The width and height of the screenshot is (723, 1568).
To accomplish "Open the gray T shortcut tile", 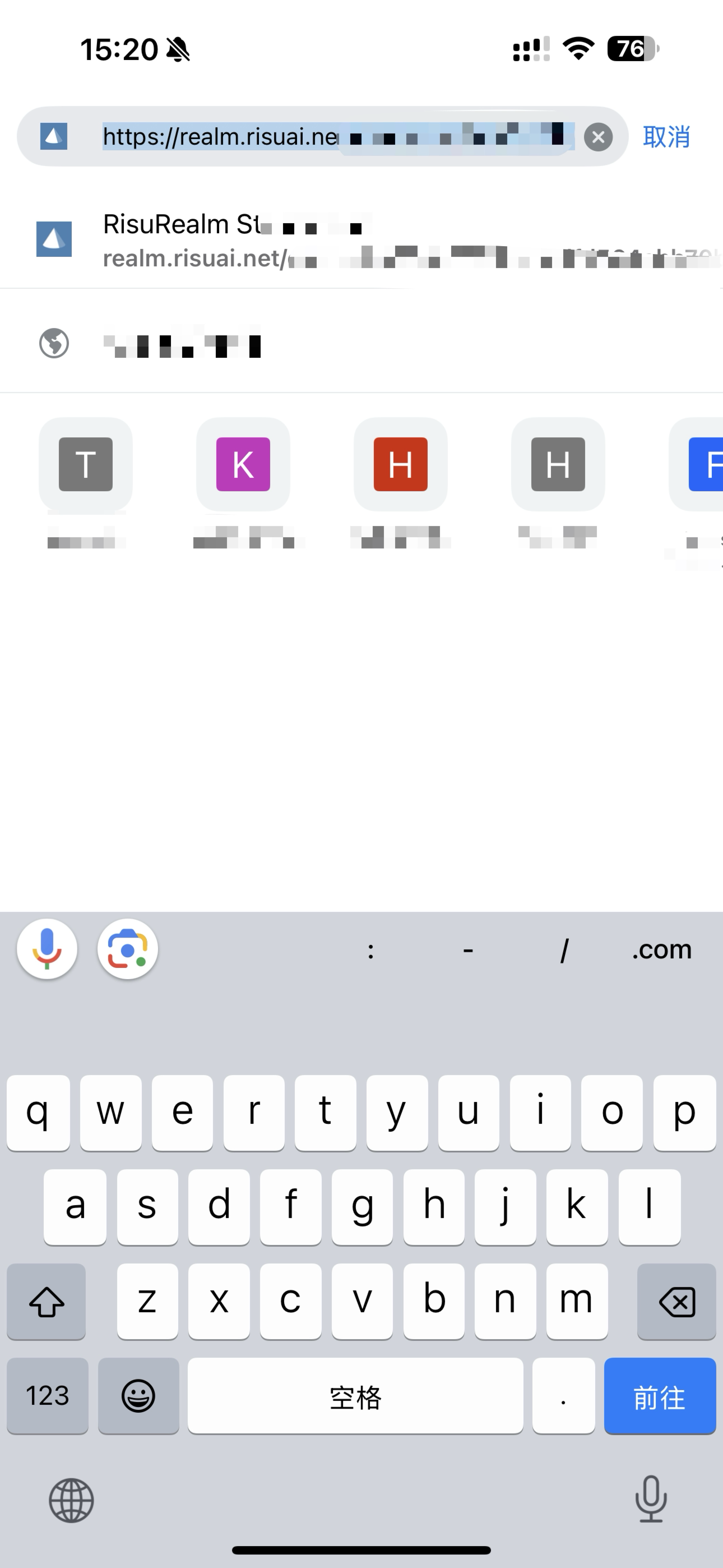I will click(86, 464).
